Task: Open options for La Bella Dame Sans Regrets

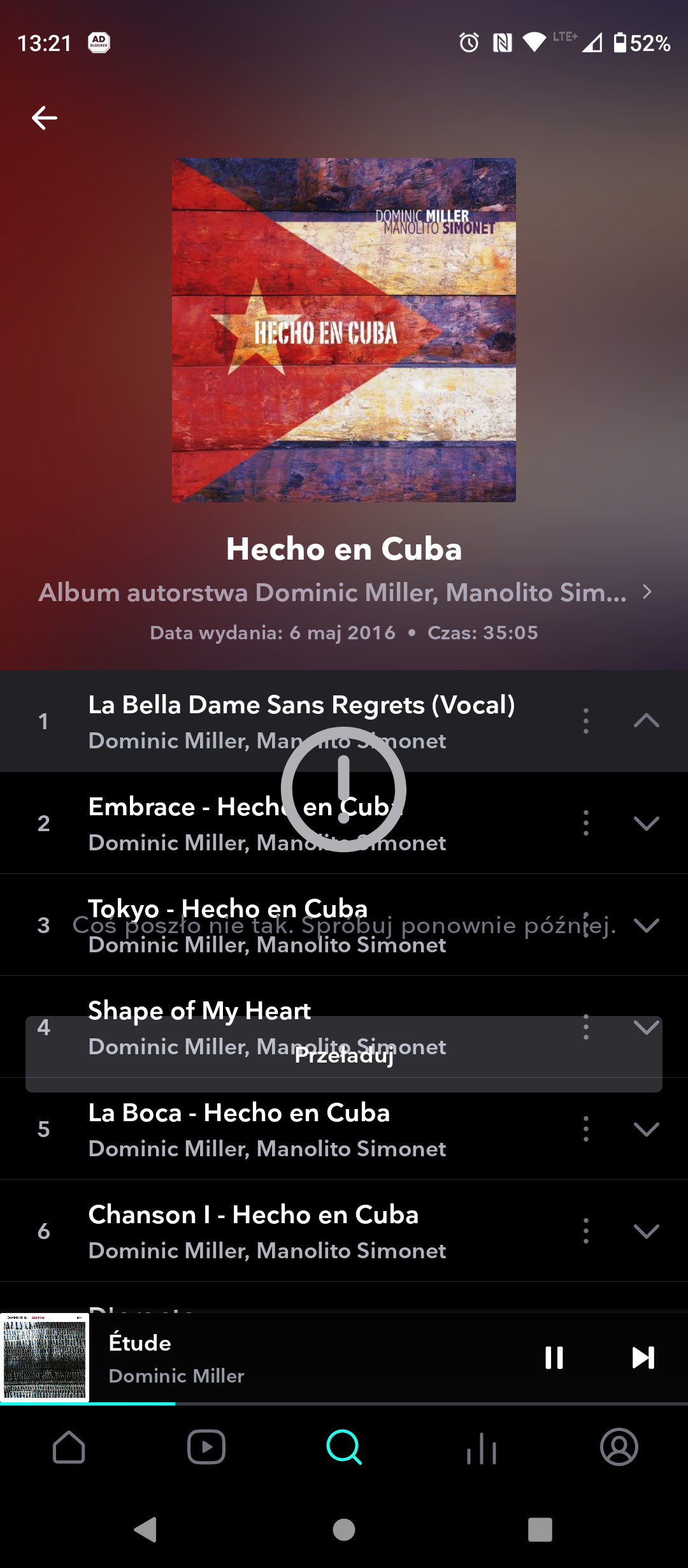Action: point(586,721)
